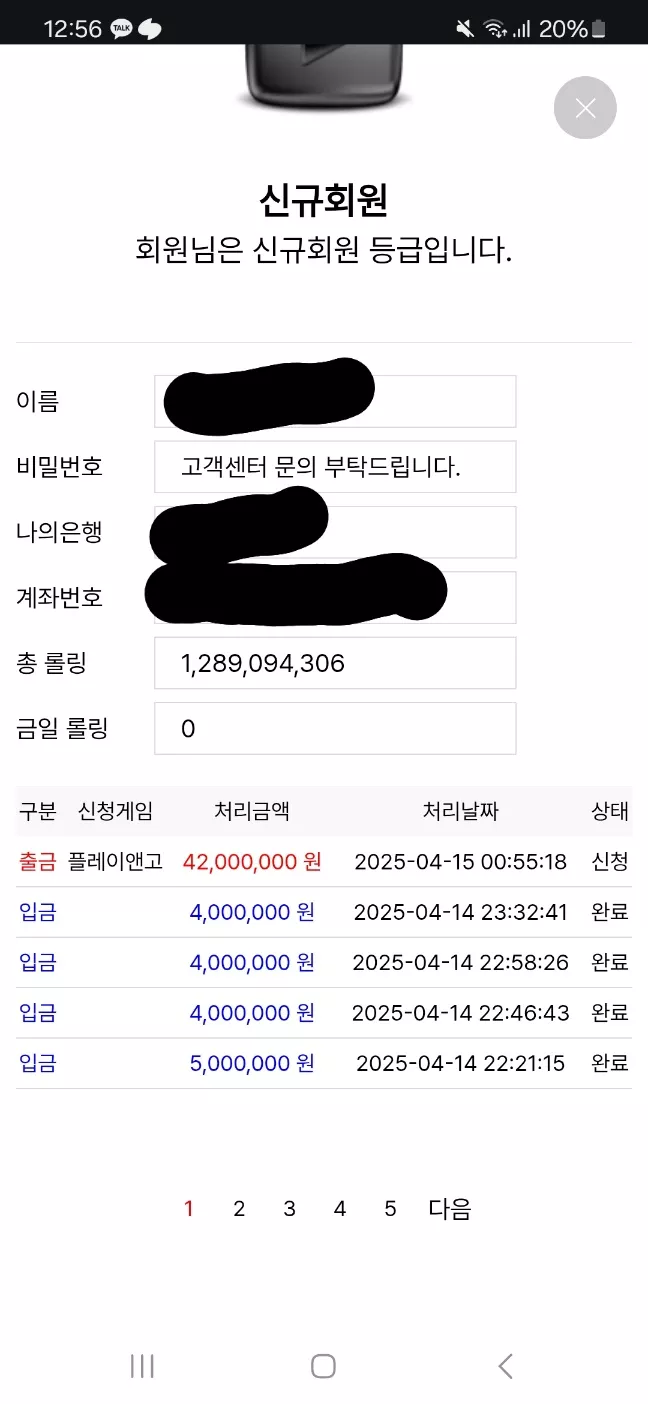Viewport: 648px width, 1404px height.
Task: Close the member info popup
Action: pos(585,108)
